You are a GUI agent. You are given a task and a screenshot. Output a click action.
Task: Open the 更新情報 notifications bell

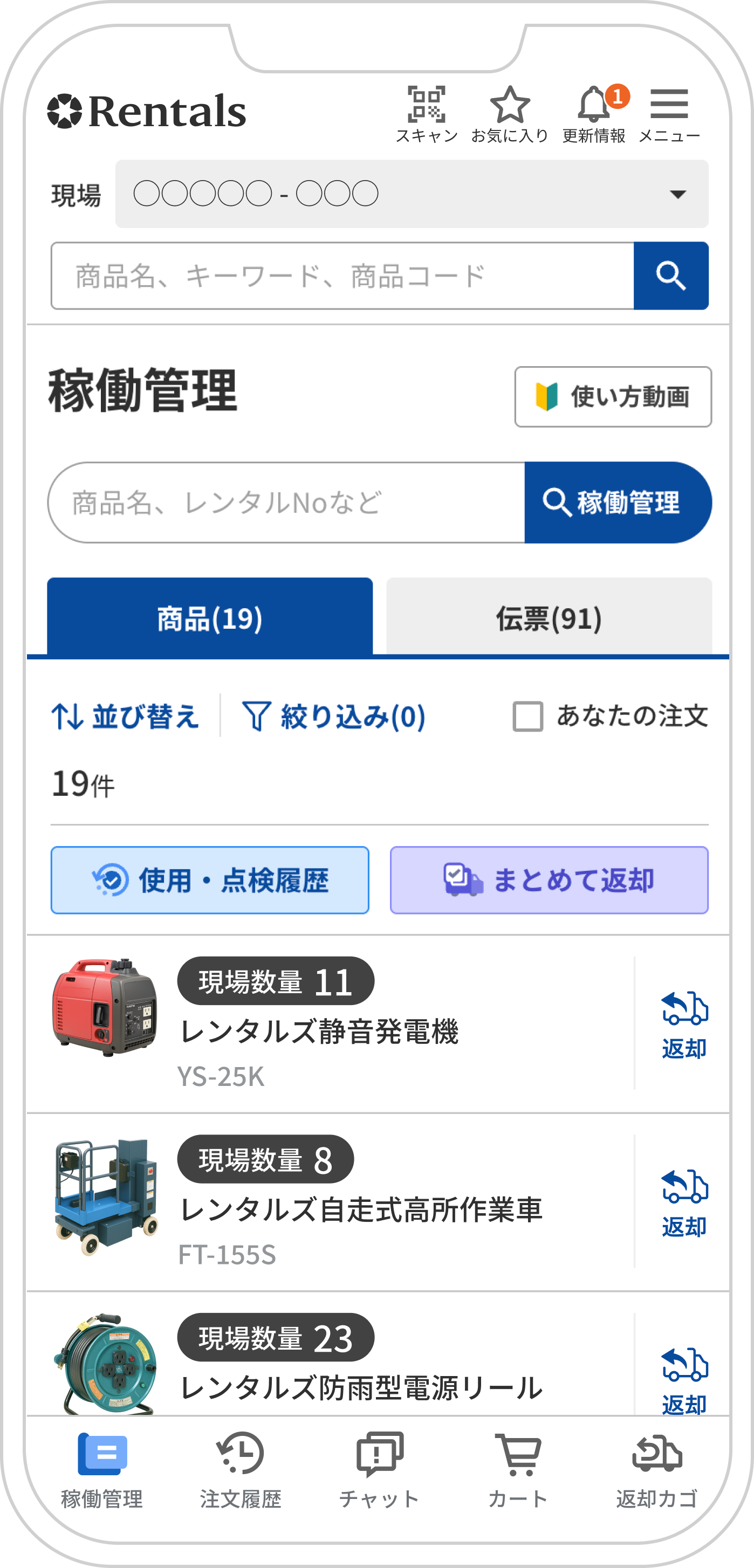click(594, 114)
